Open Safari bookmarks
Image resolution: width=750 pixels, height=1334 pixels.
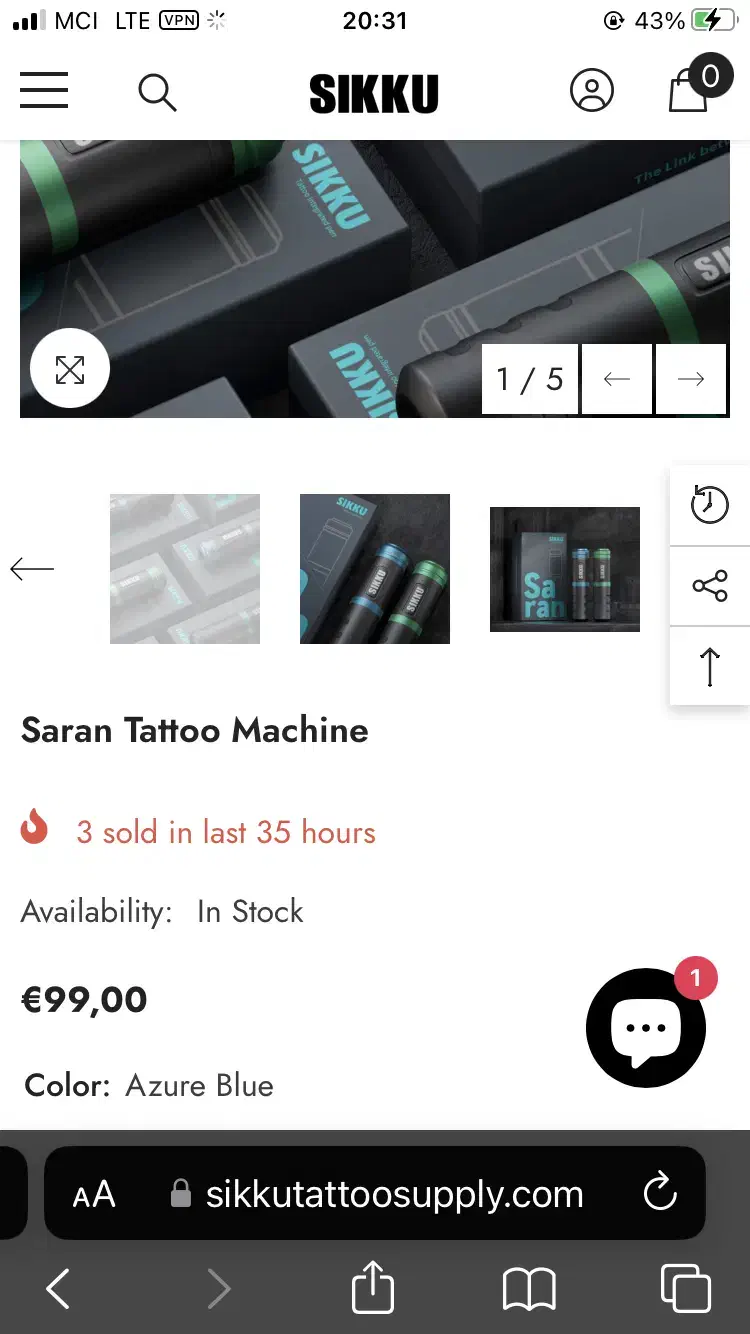529,1289
